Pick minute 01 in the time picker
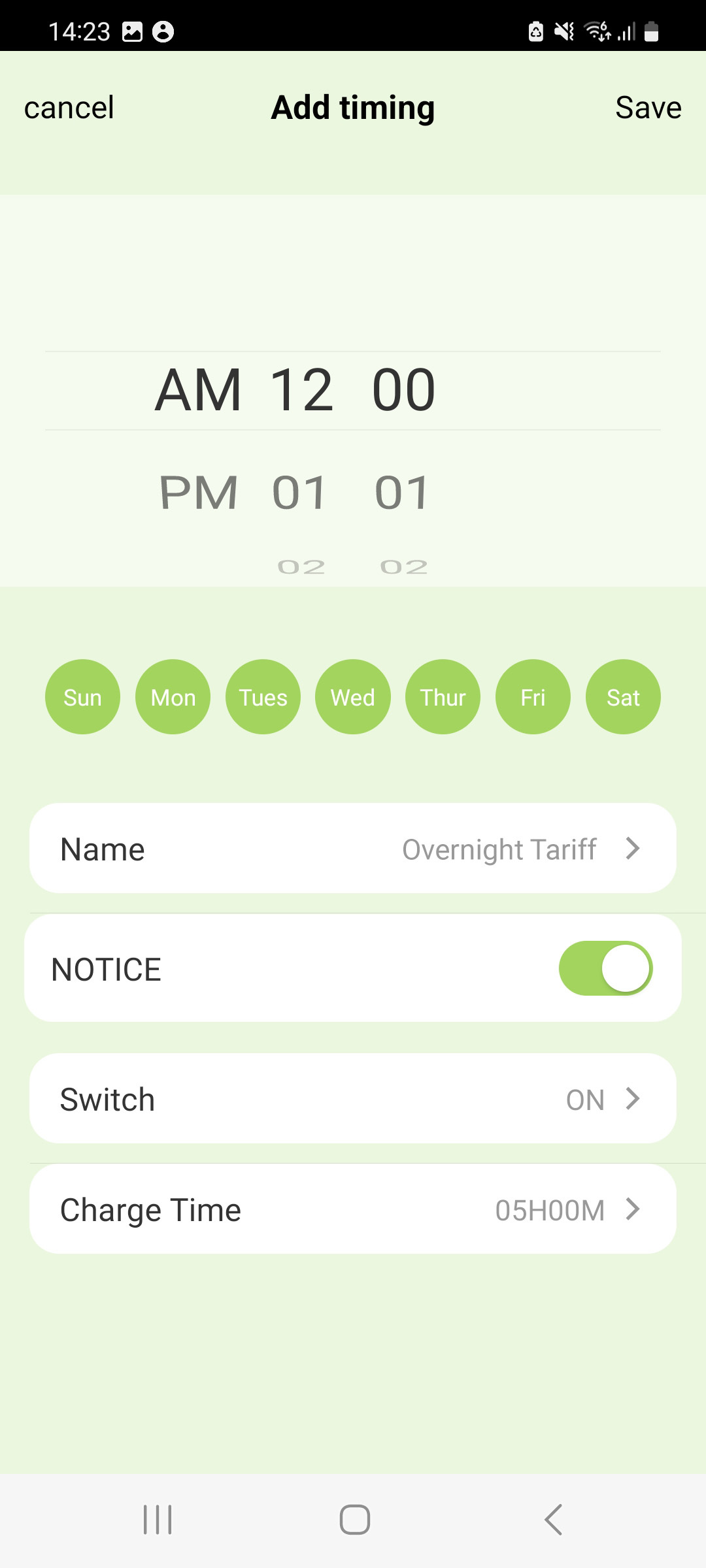This screenshot has height=1568, width=706. (x=402, y=493)
